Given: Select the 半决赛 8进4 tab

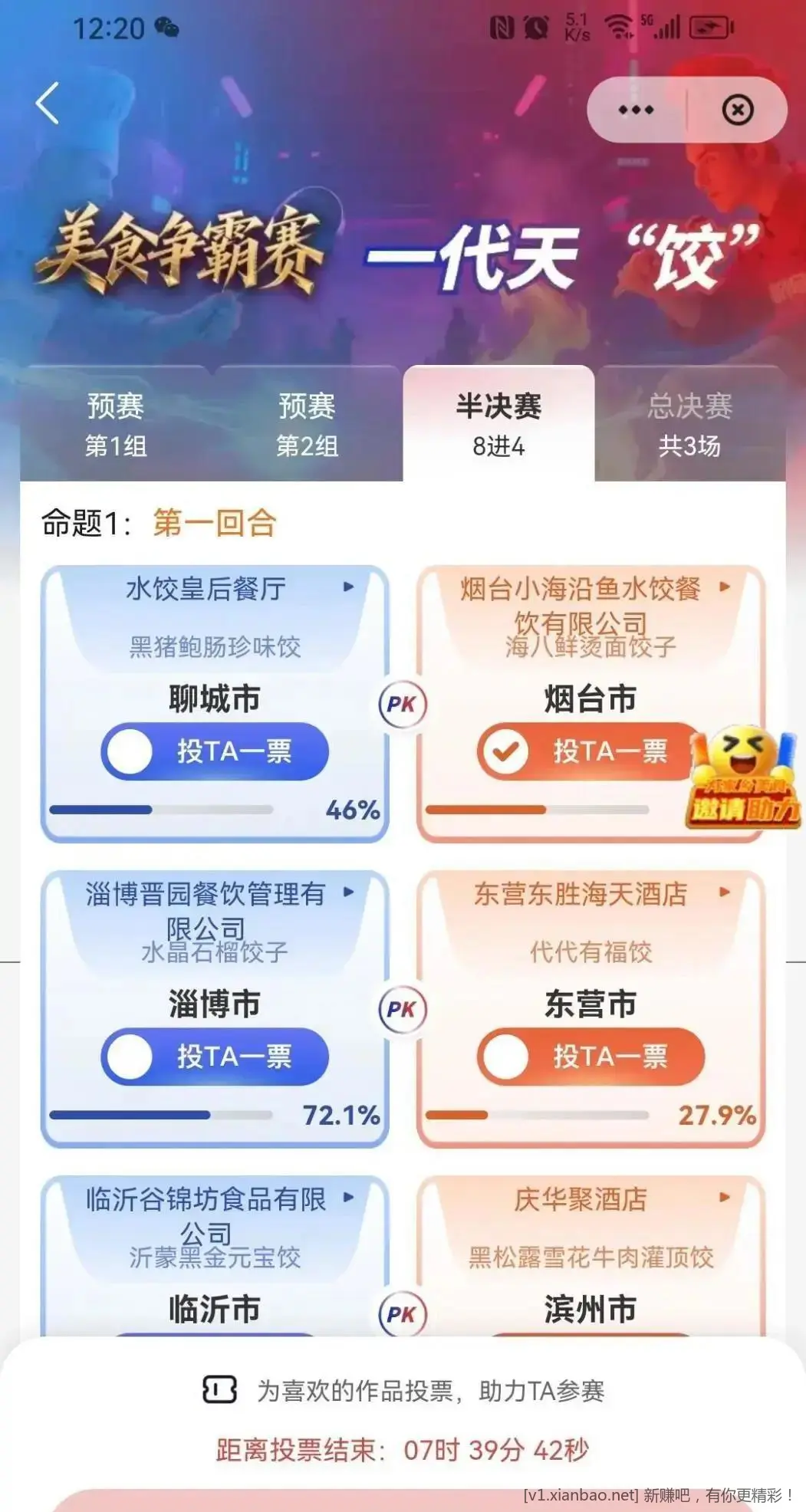Looking at the screenshot, I should (498, 424).
